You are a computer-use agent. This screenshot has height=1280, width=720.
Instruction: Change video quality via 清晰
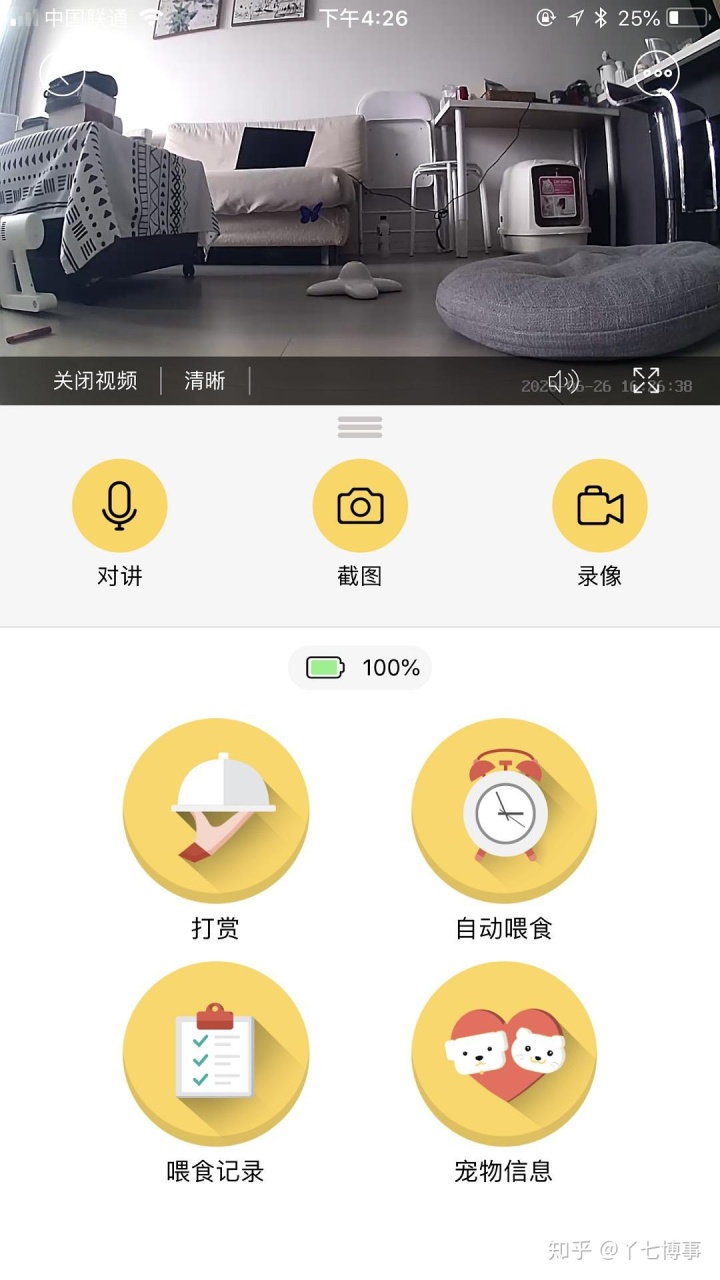tap(205, 381)
